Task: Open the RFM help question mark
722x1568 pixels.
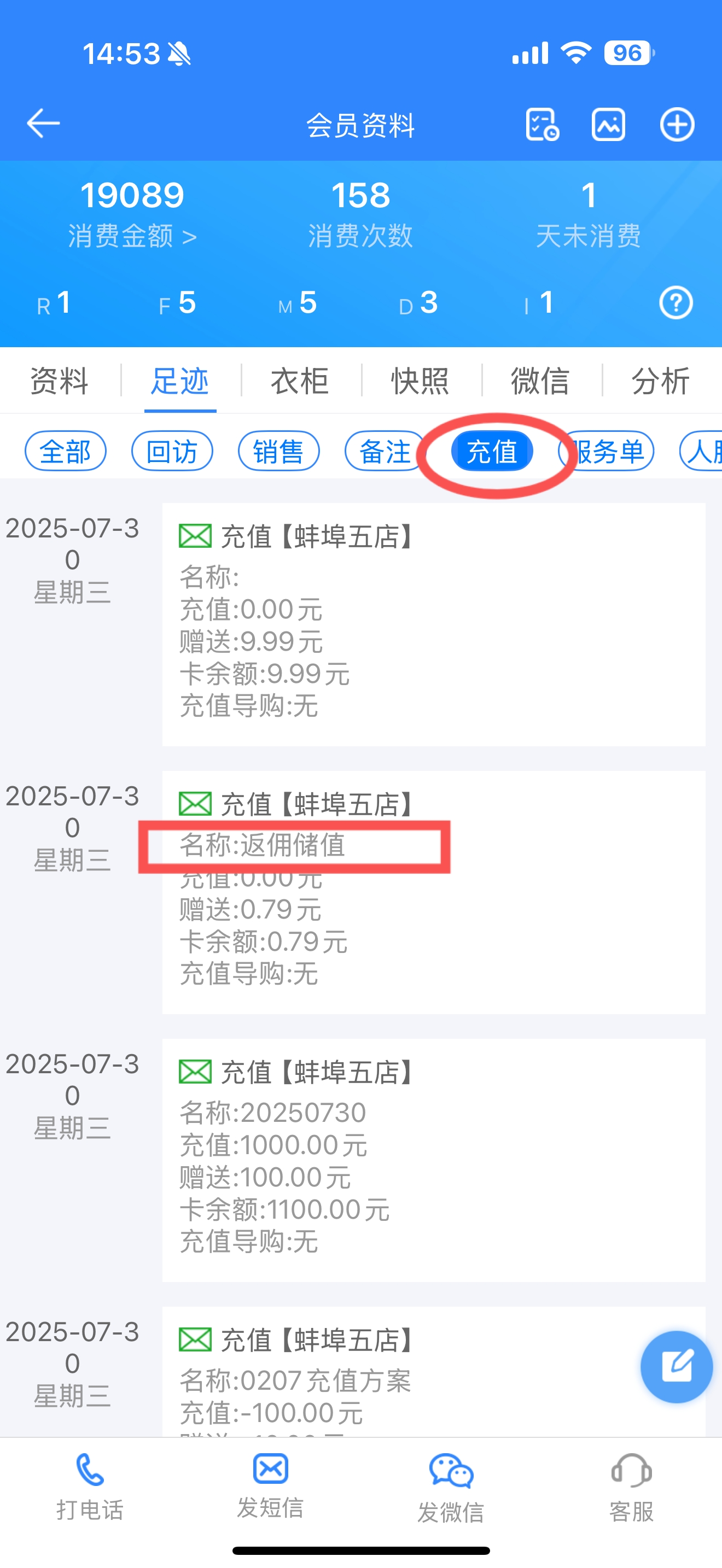Action: tap(676, 302)
